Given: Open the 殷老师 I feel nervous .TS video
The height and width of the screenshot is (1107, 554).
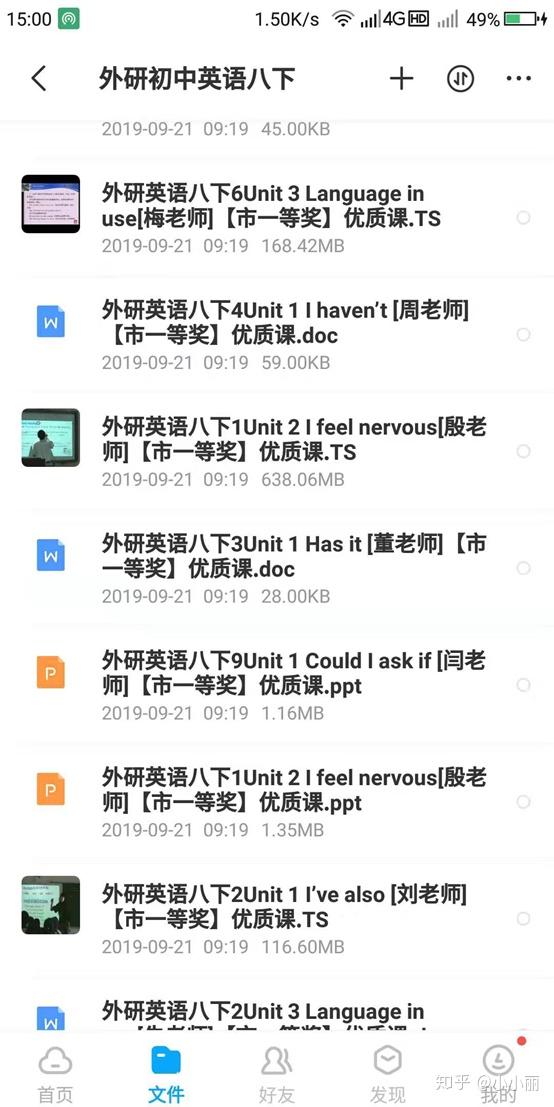Looking at the screenshot, I should (x=277, y=452).
